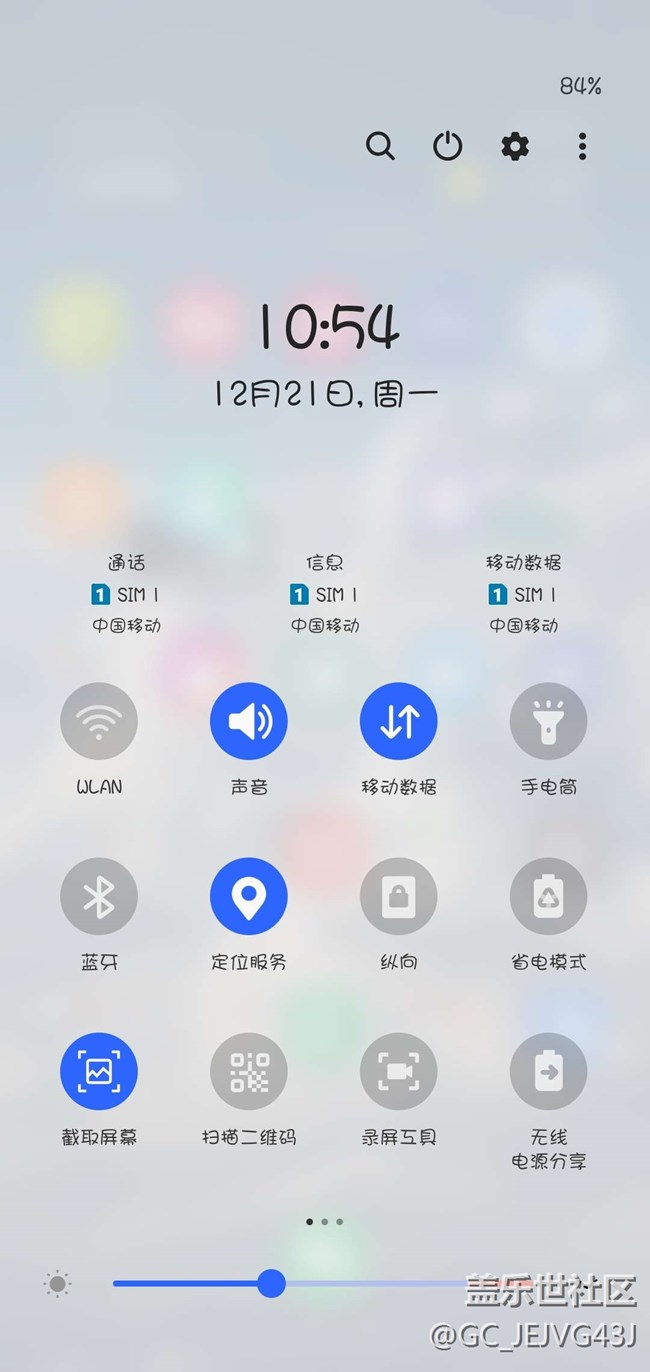Image resolution: width=650 pixels, height=1372 pixels.
Task: Change the SIM under the 移动数据 header
Action: pyautogui.click(x=523, y=595)
